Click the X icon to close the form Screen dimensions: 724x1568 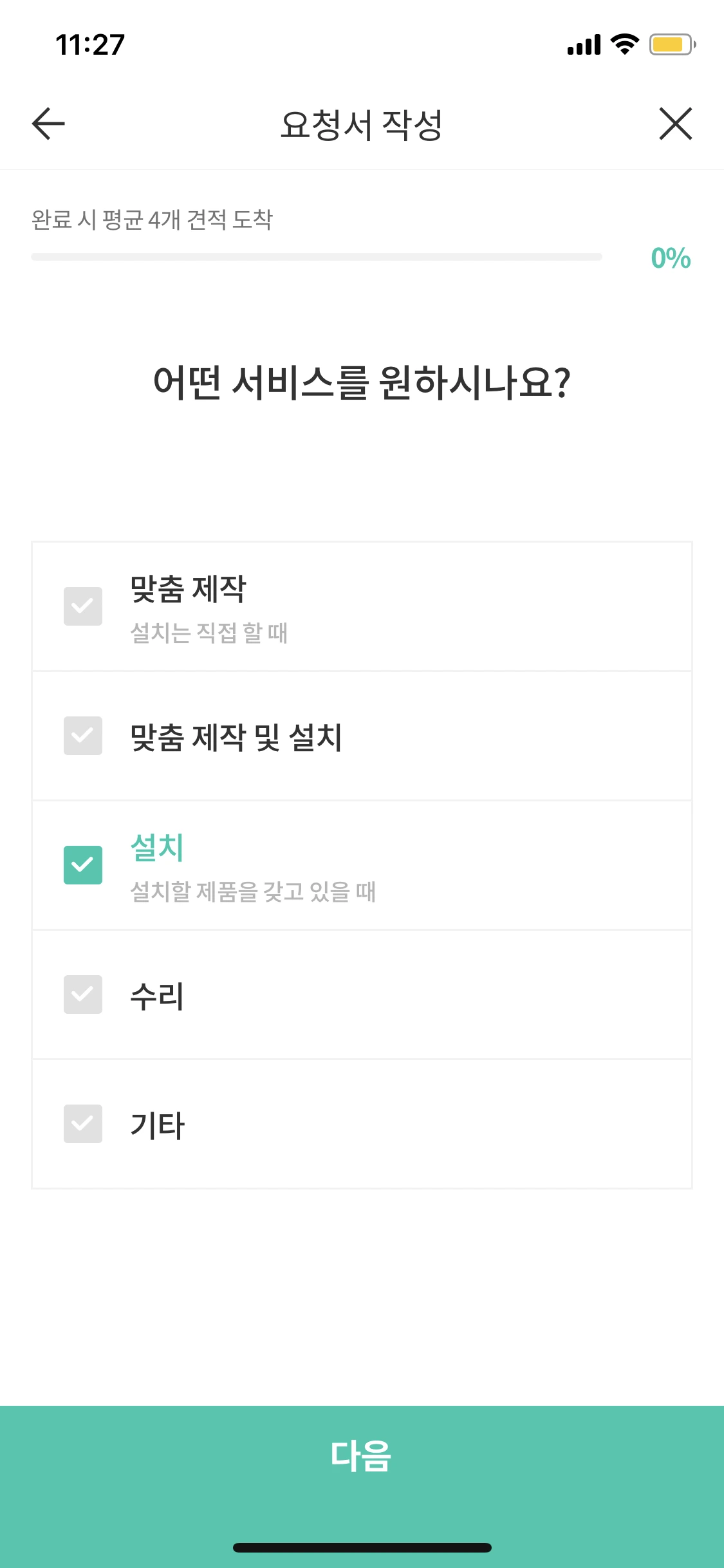(674, 124)
